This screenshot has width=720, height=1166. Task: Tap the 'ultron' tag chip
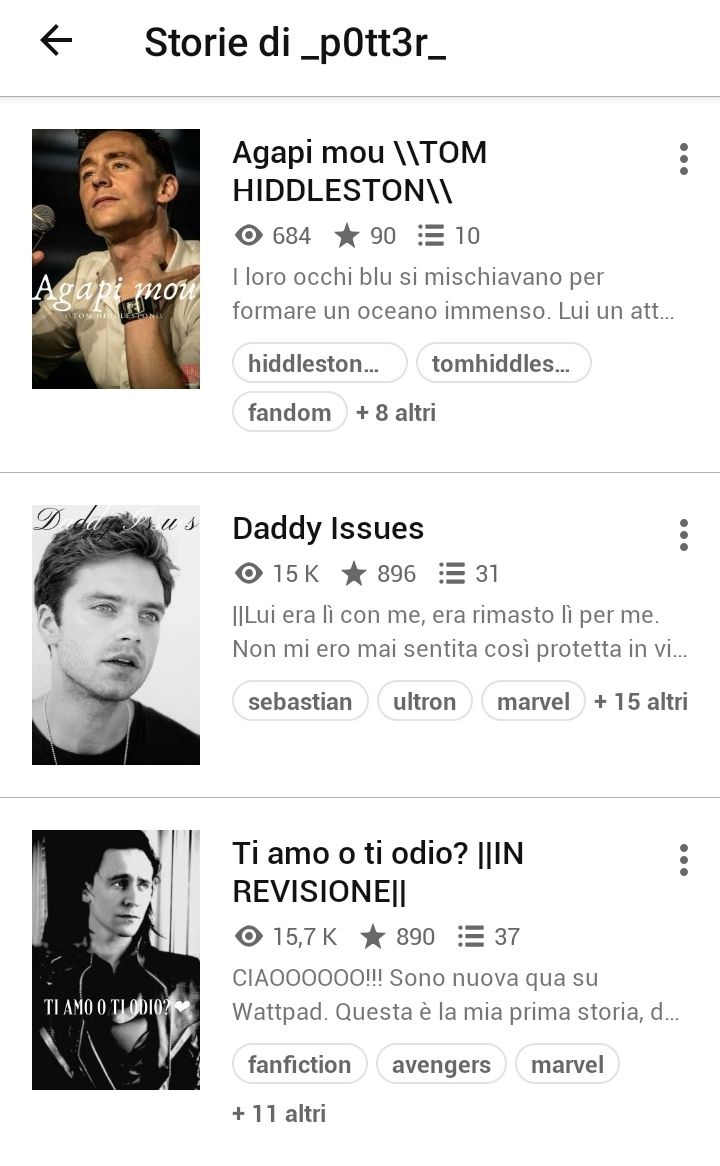(x=425, y=701)
